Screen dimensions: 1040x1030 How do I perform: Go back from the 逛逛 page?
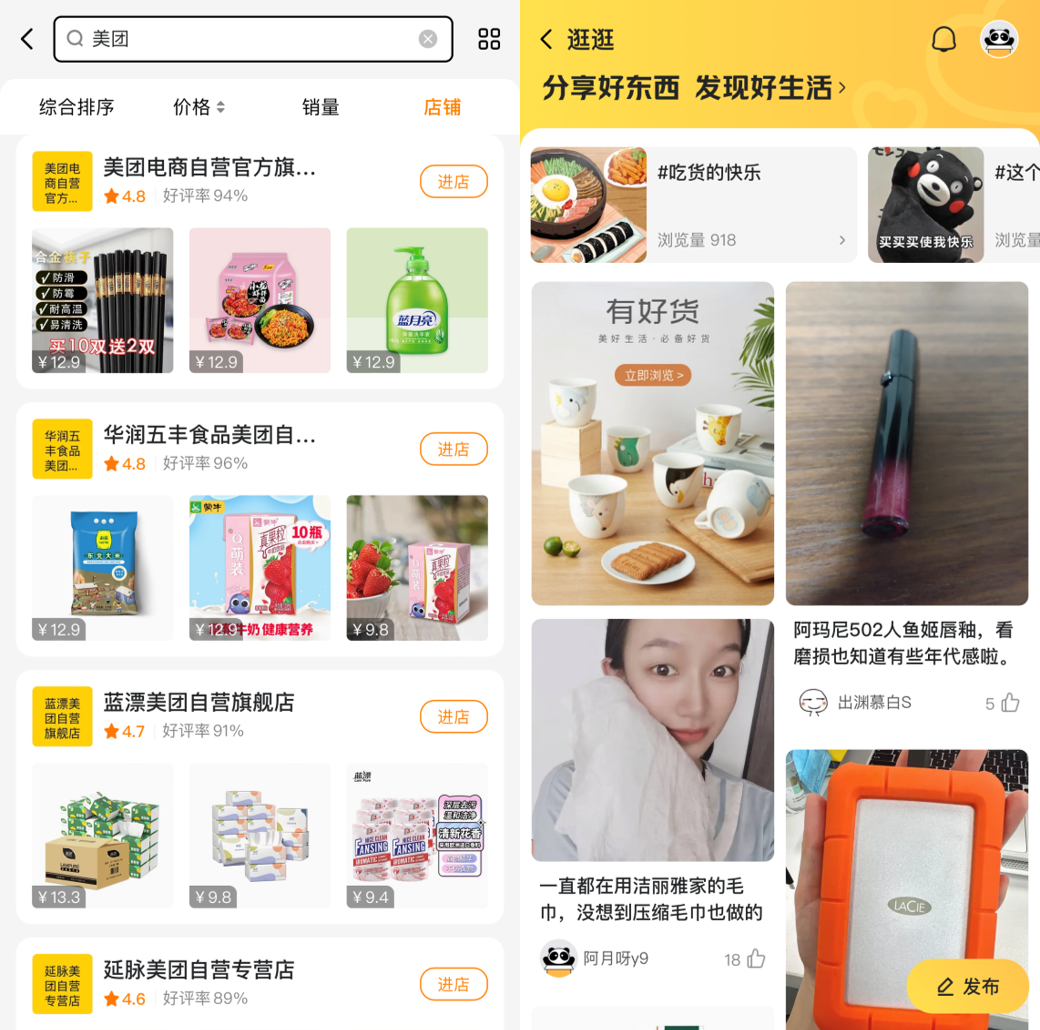(546, 39)
